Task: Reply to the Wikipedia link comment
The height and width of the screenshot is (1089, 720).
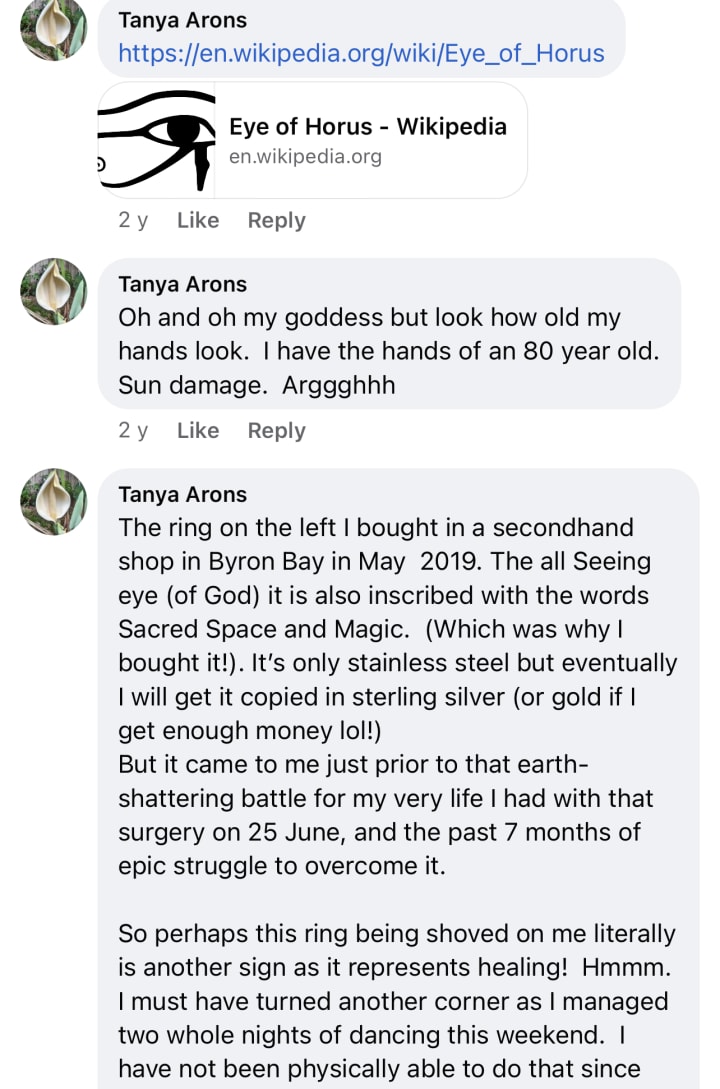Action: (x=276, y=221)
